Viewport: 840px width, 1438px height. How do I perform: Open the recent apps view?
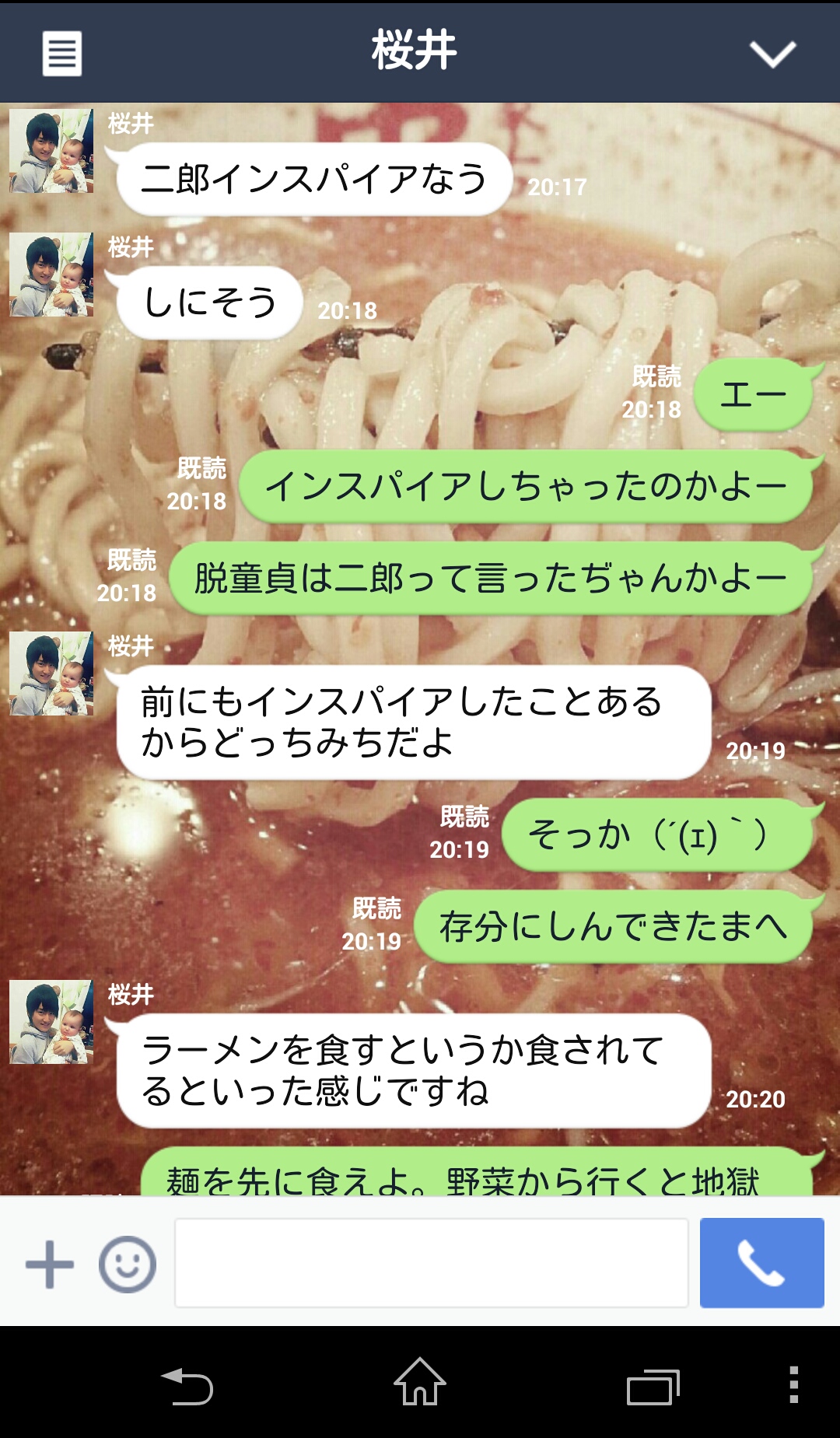pyautogui.click(x=653, y=1386)
